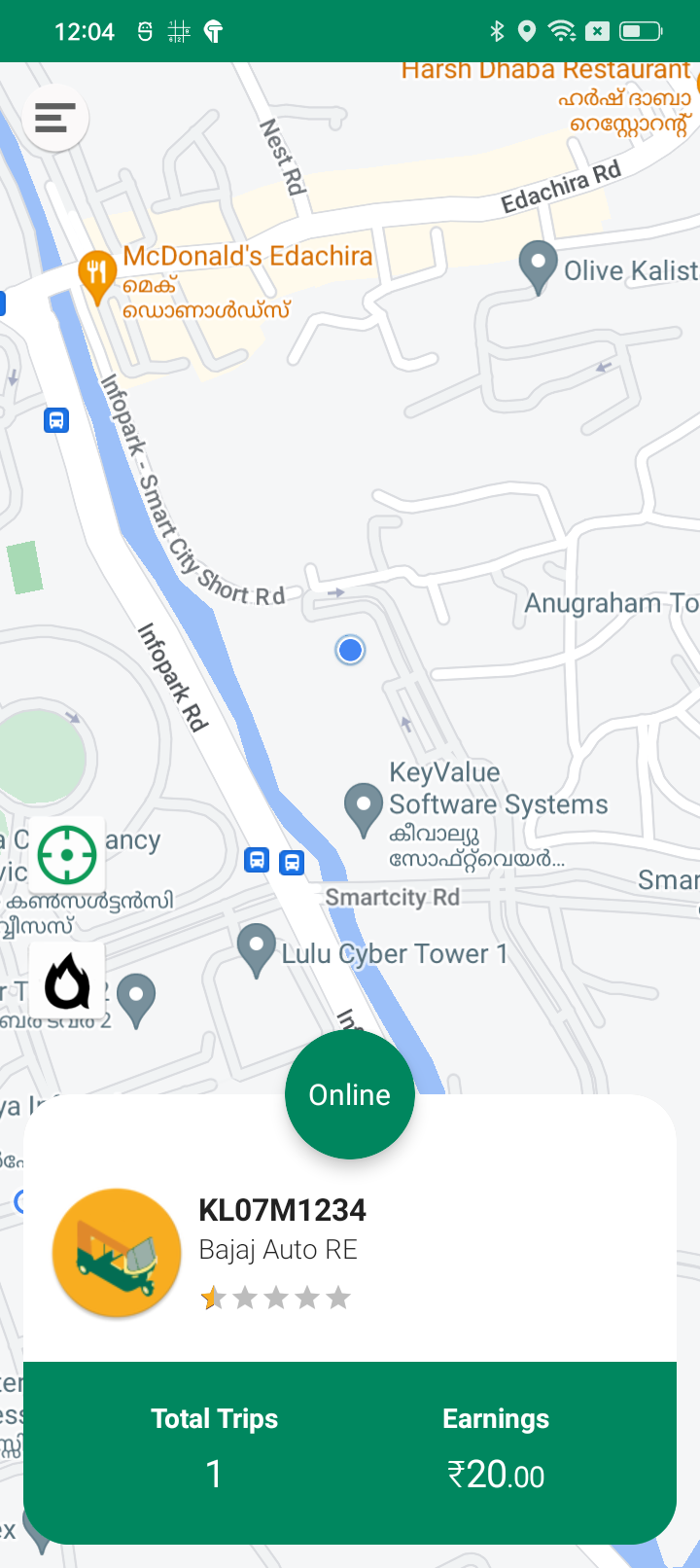Screen dimensions: 700x1568
Task: Tap the Online status button
Action: (x=350, y=1094)
